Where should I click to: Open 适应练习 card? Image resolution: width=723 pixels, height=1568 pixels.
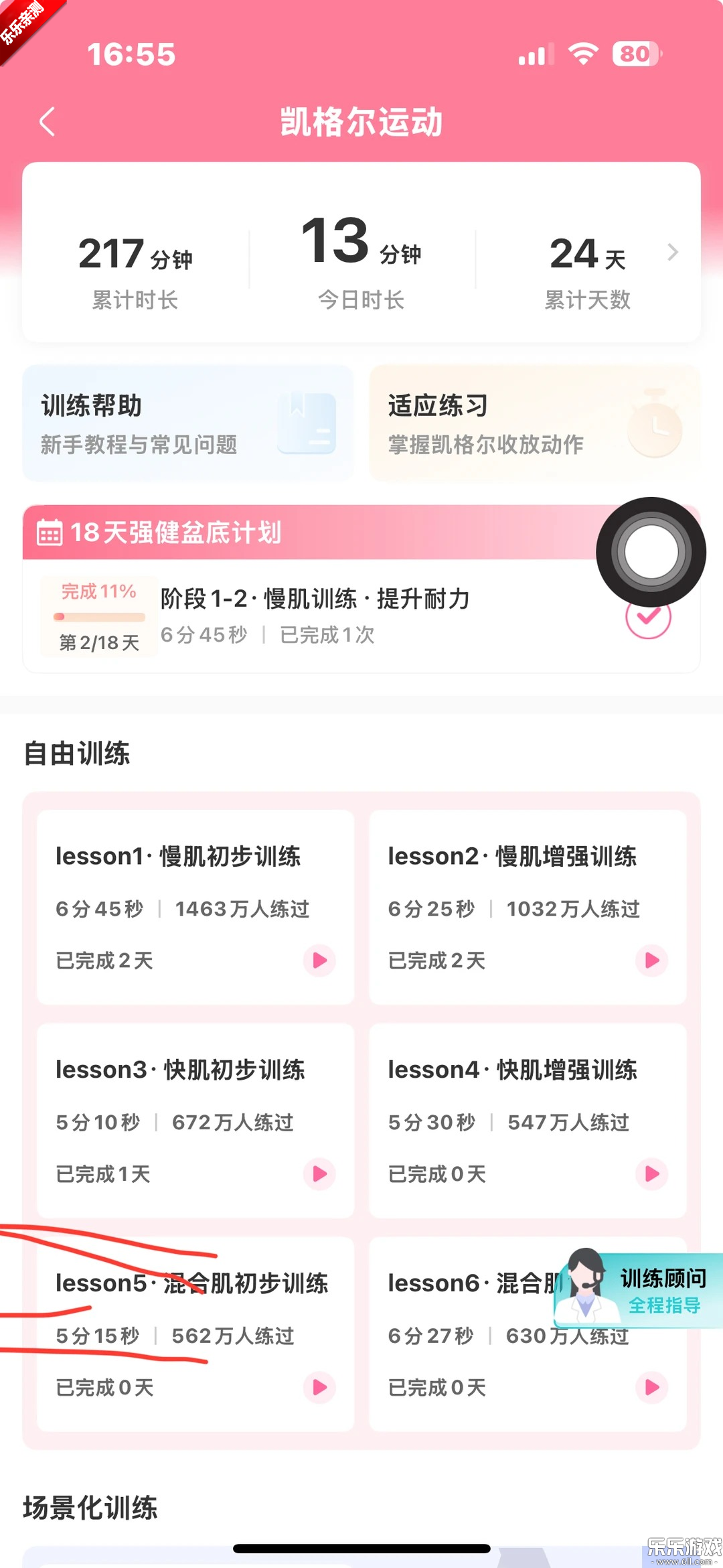[534, 423]
